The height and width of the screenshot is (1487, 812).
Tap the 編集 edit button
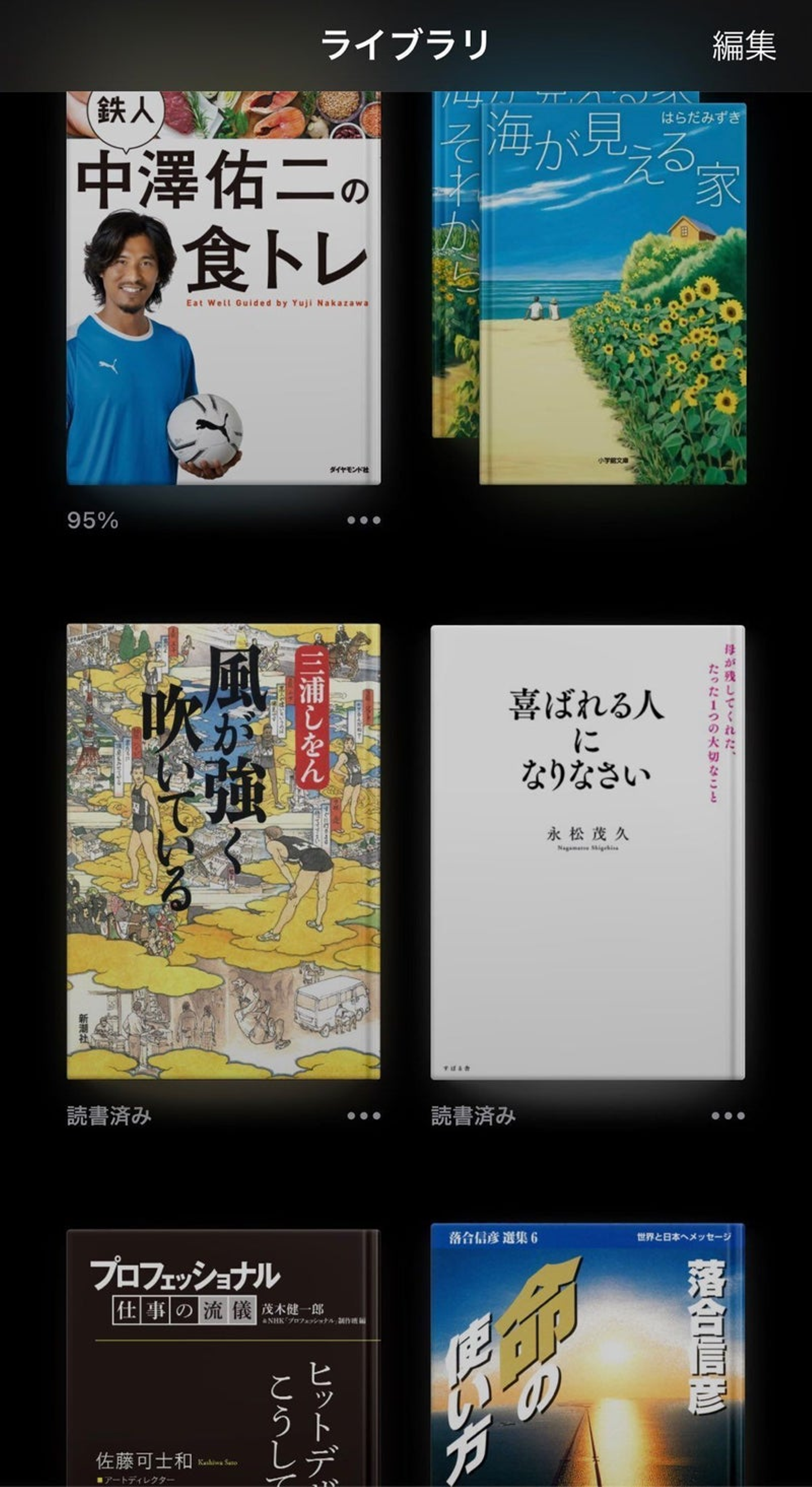click(743, 46)
